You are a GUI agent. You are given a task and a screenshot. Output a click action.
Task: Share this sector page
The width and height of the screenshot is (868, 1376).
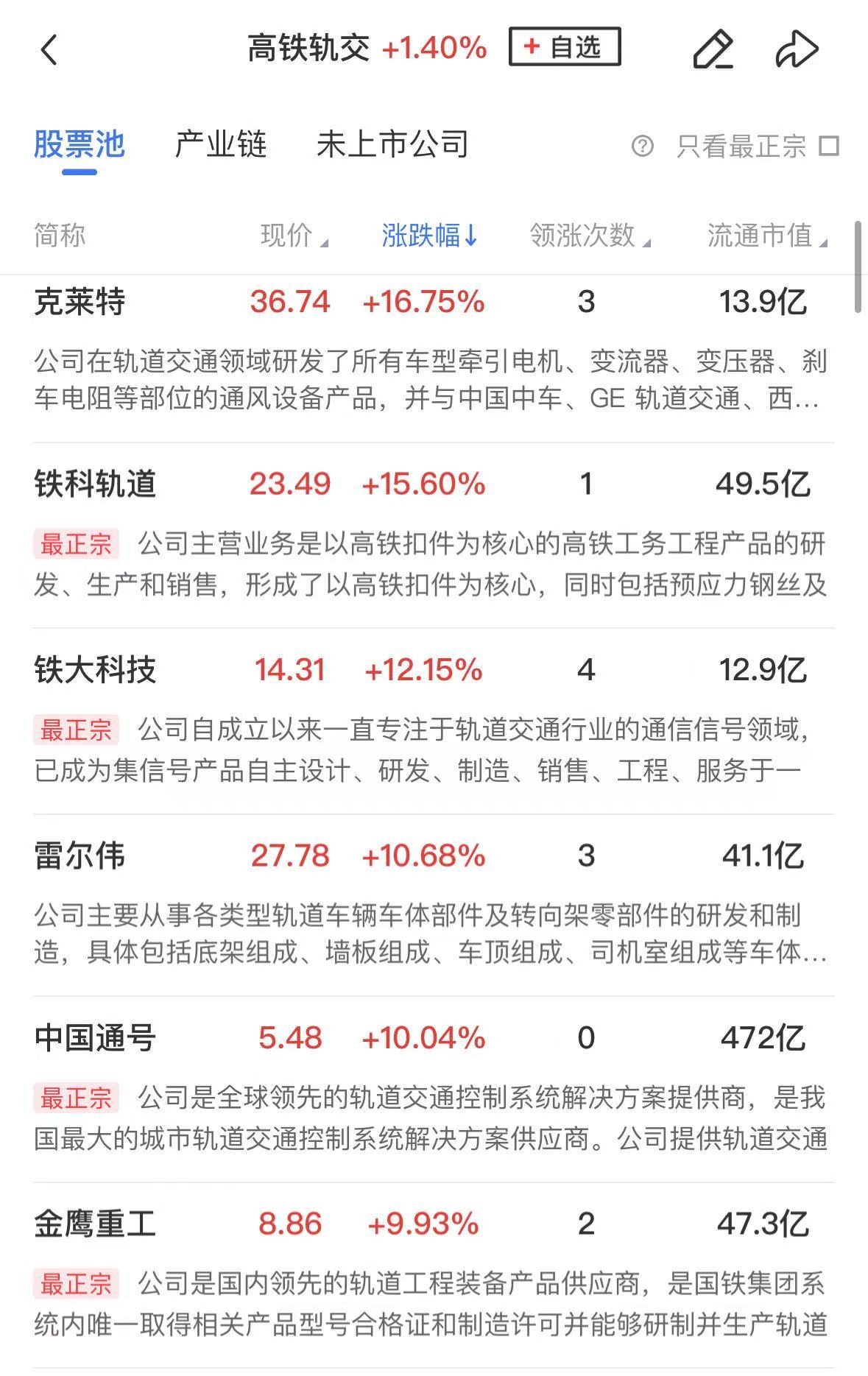coord(797,49)
